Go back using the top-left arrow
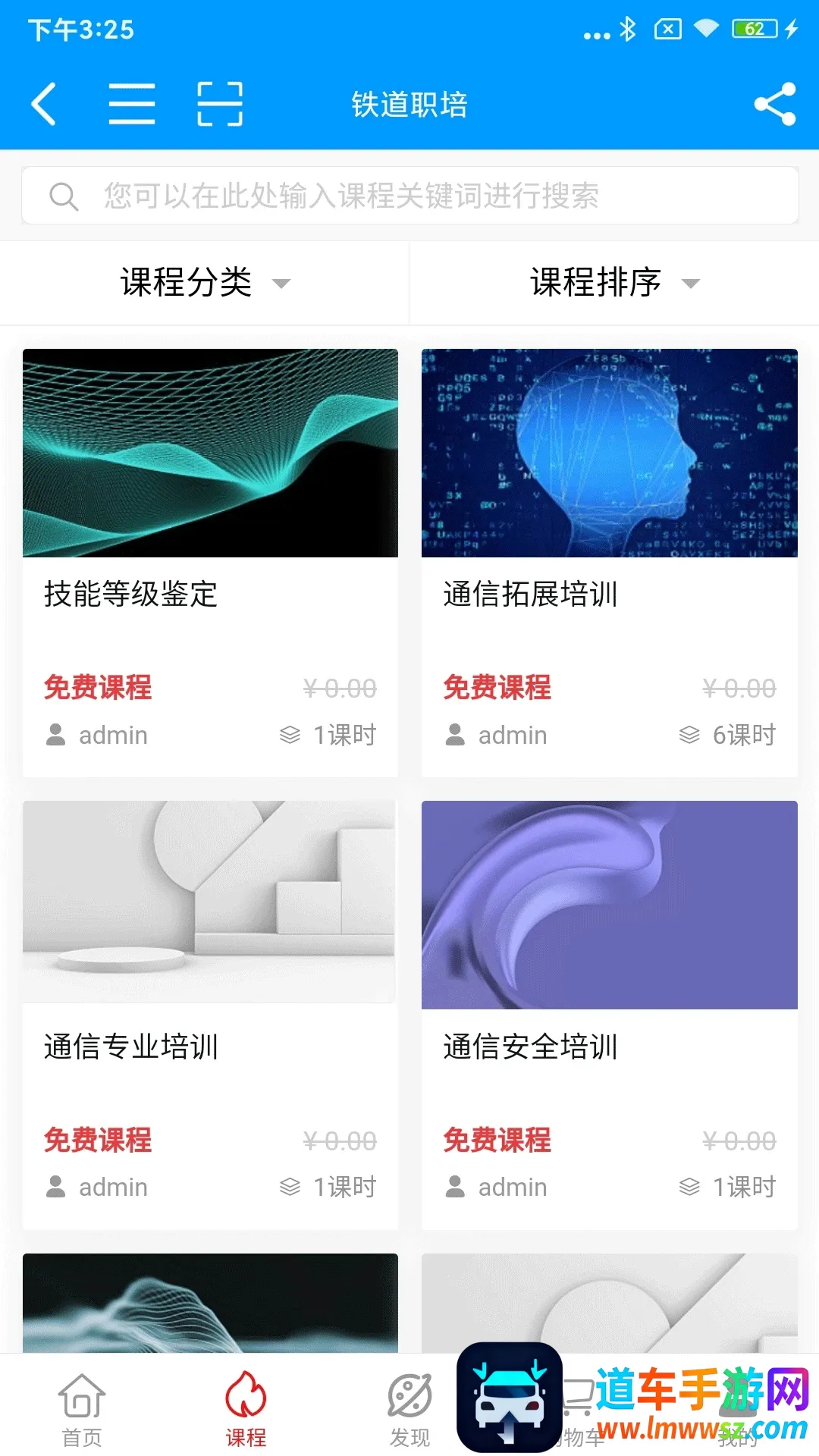Screen dimensions: 819x1456 coord(44,104)
